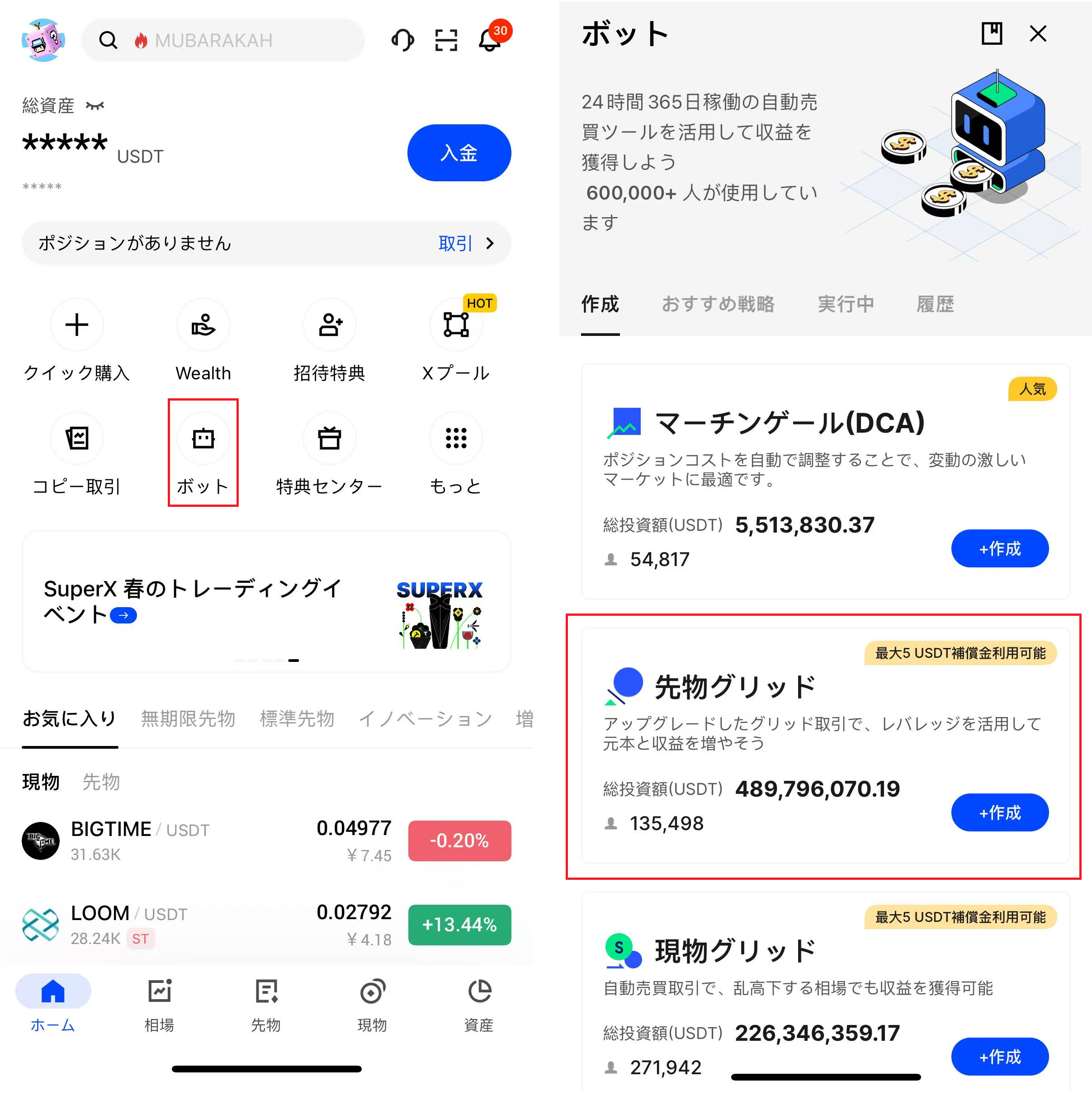This screenshot has width=1092, height=1100.
Task: Switch to 無期限先物 tab
Action: coord(188,719)
